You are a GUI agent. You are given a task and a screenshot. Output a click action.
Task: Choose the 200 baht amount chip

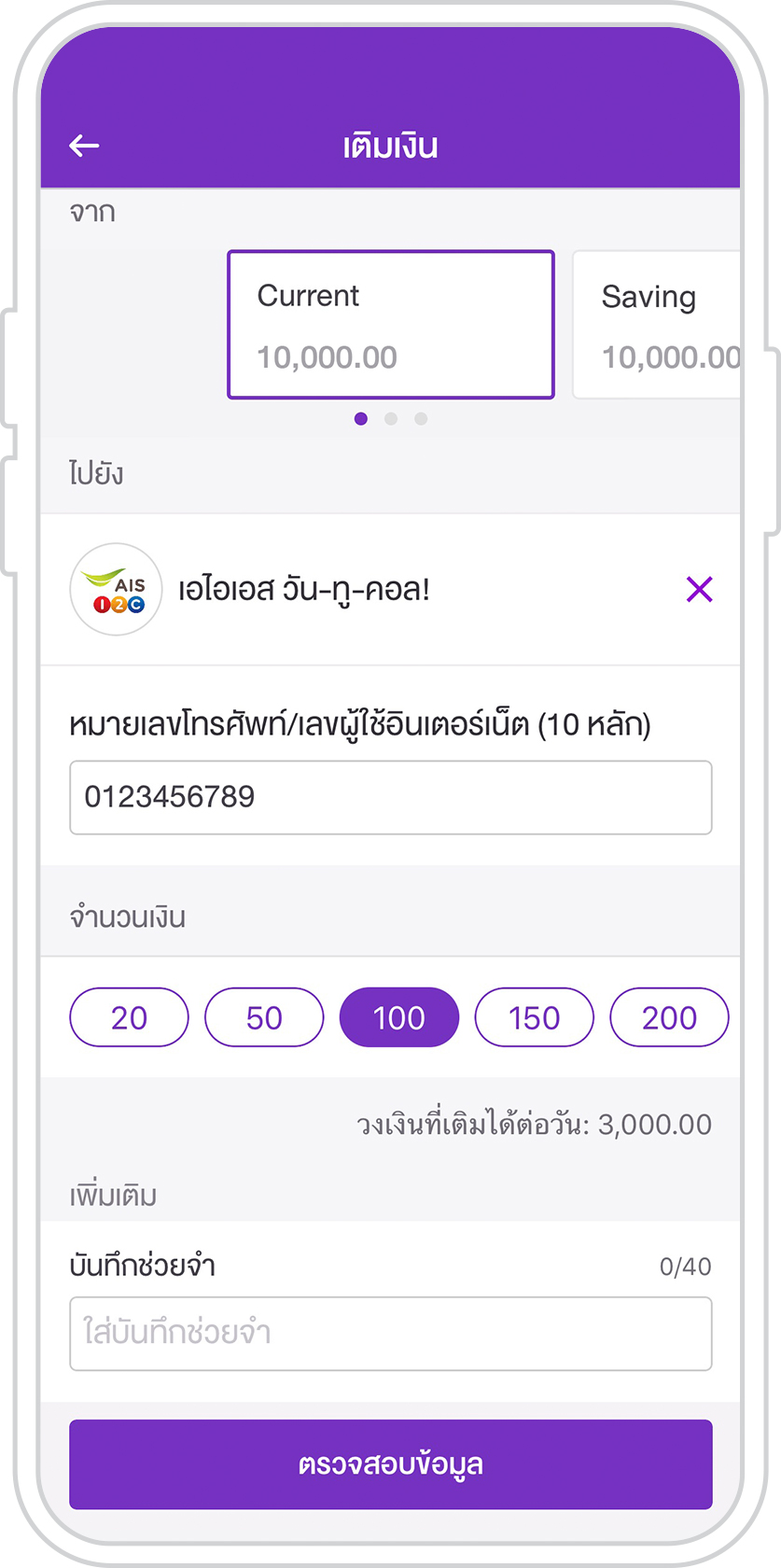(669, 1017)
